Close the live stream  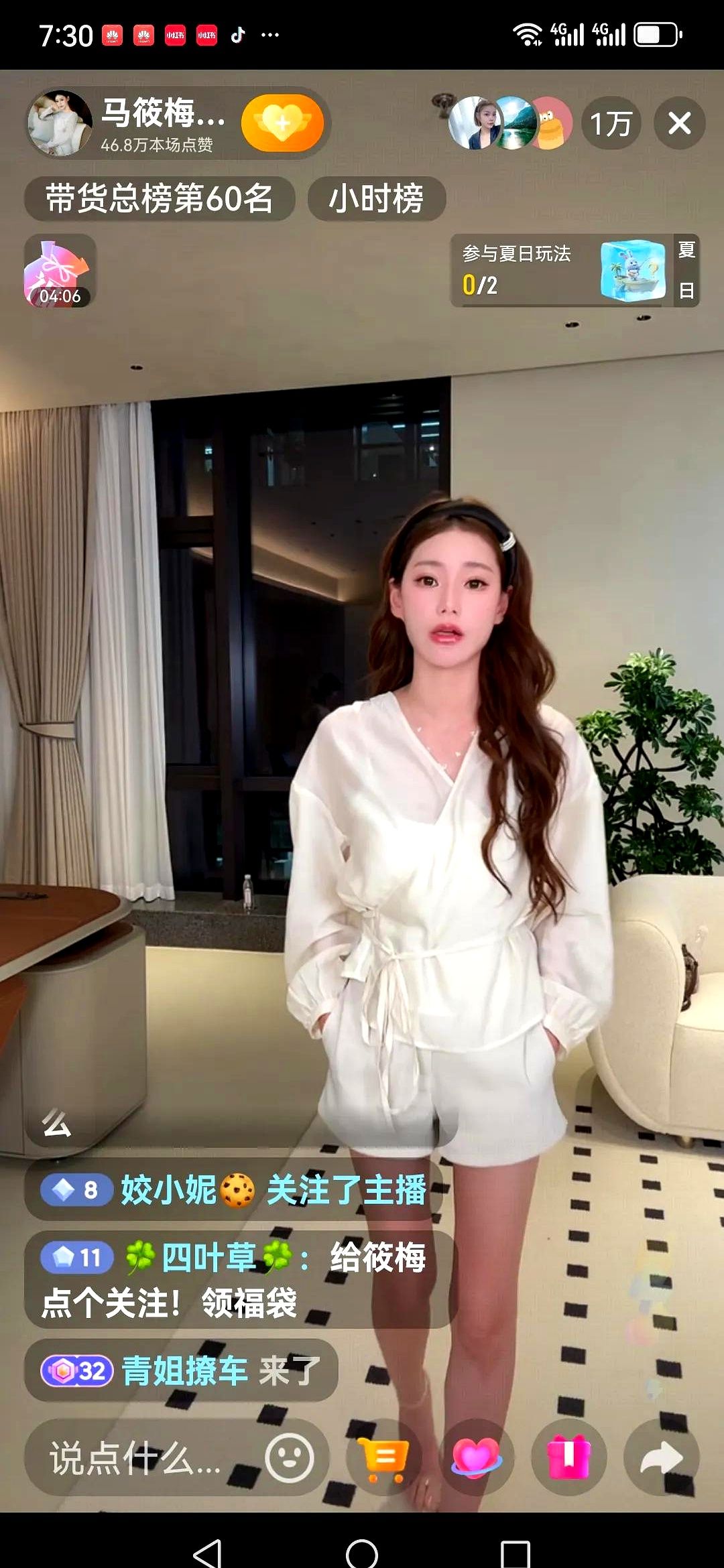point(679,123)
